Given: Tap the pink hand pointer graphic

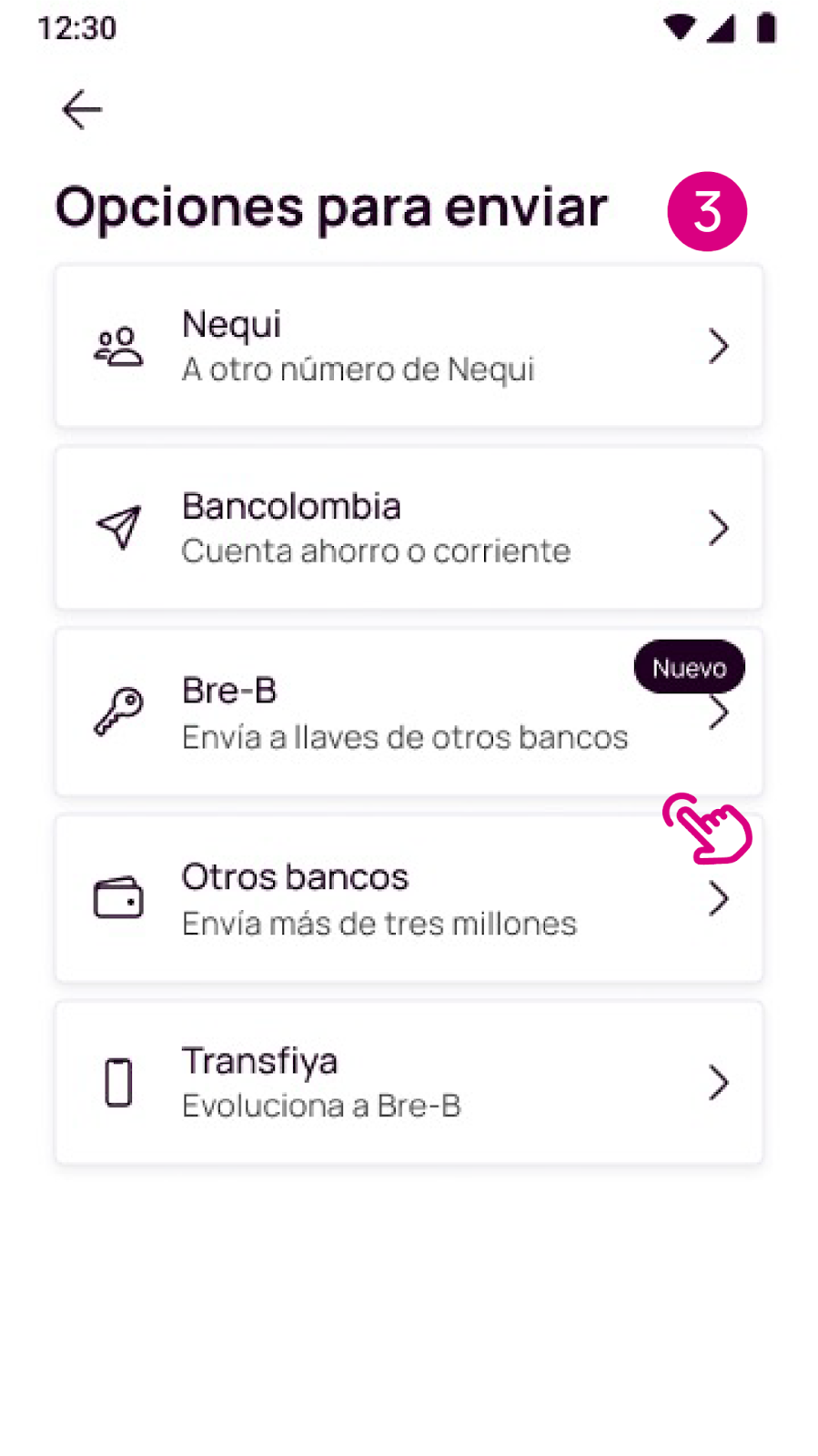Looking at the screenshot, I should pyautogui.click(x=708, y=830).
